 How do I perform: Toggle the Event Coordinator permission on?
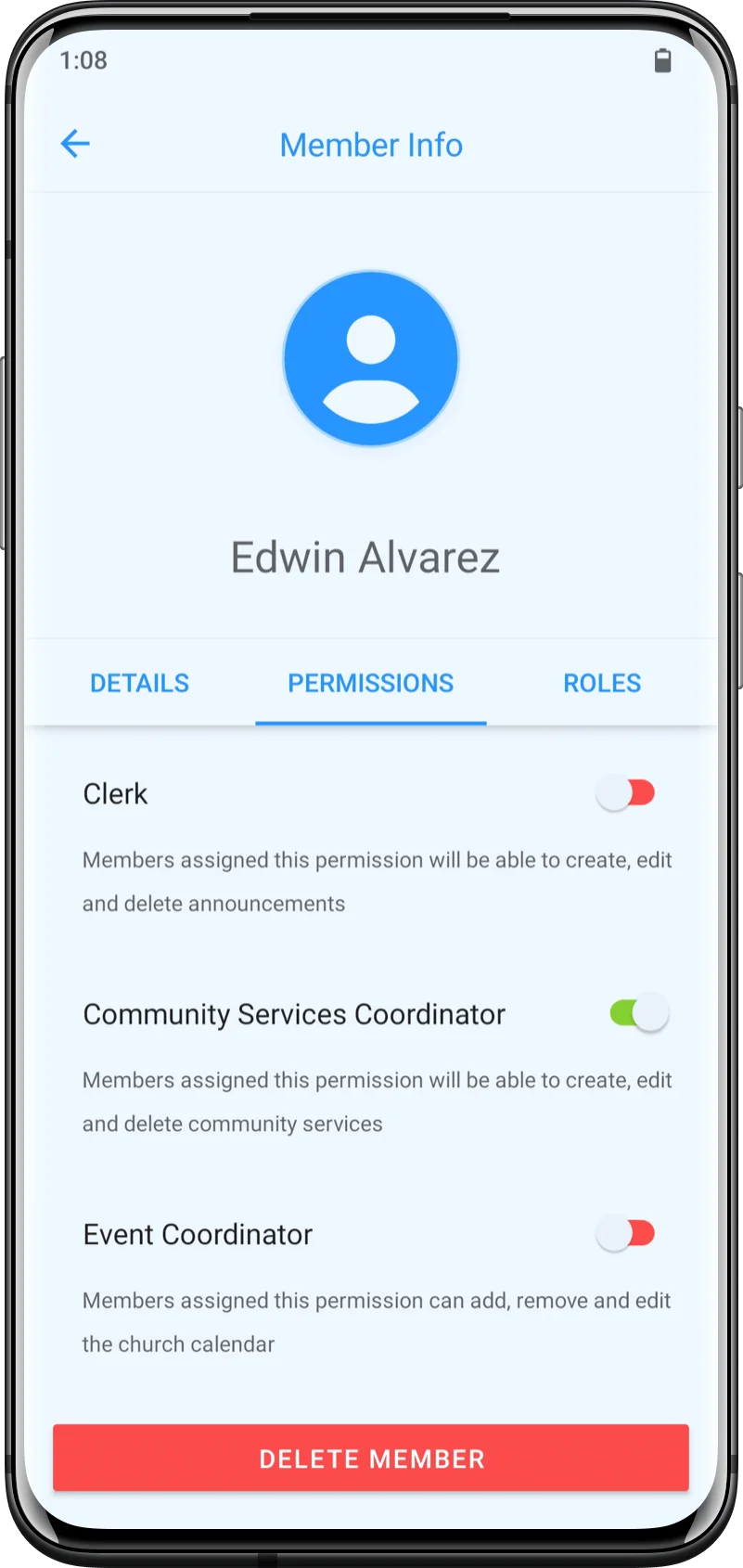tap(626, 1233)
